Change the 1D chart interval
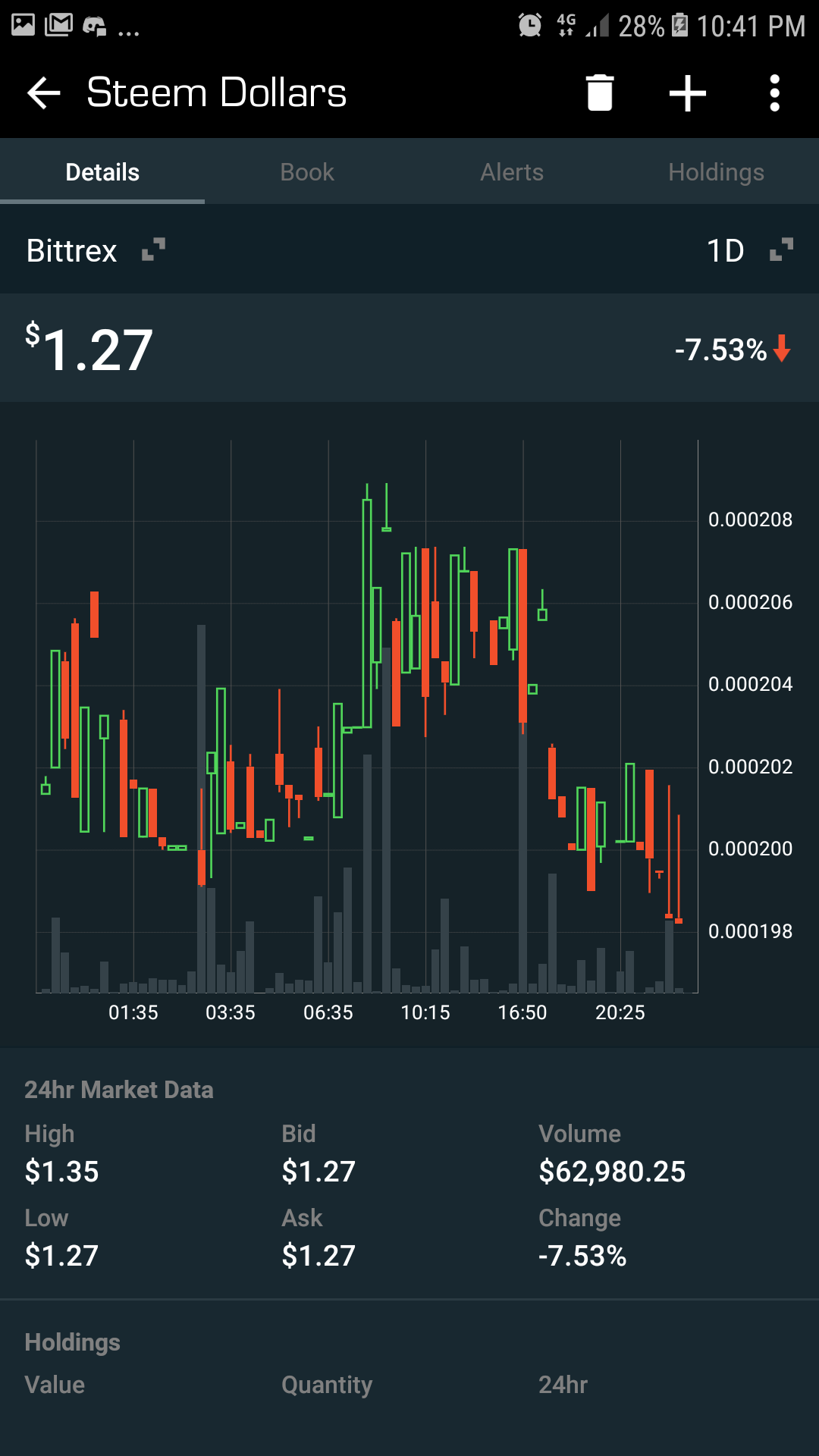 pyautogui.click(x=748, y=250)
